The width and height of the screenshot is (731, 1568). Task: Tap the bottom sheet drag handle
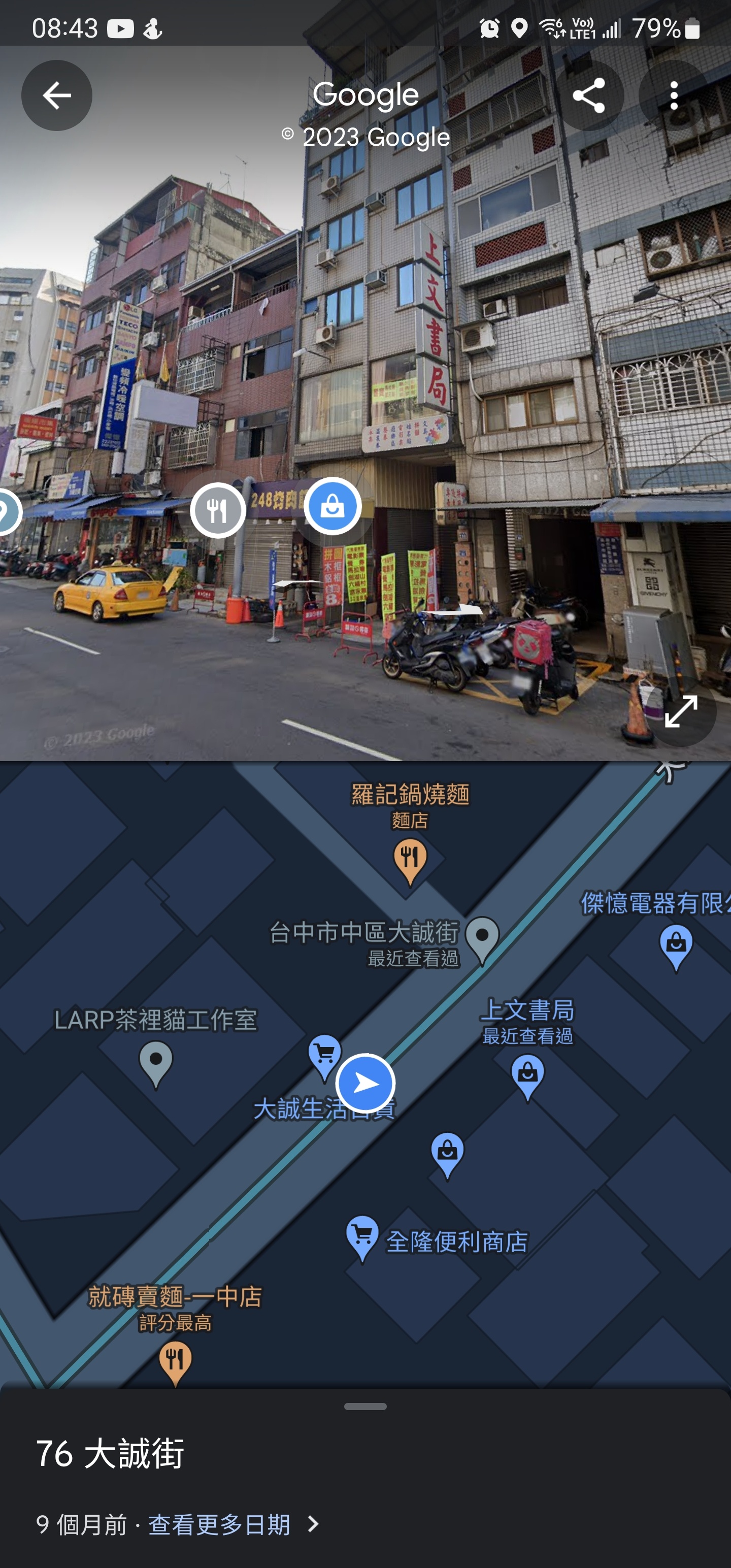coord(365,1407)
